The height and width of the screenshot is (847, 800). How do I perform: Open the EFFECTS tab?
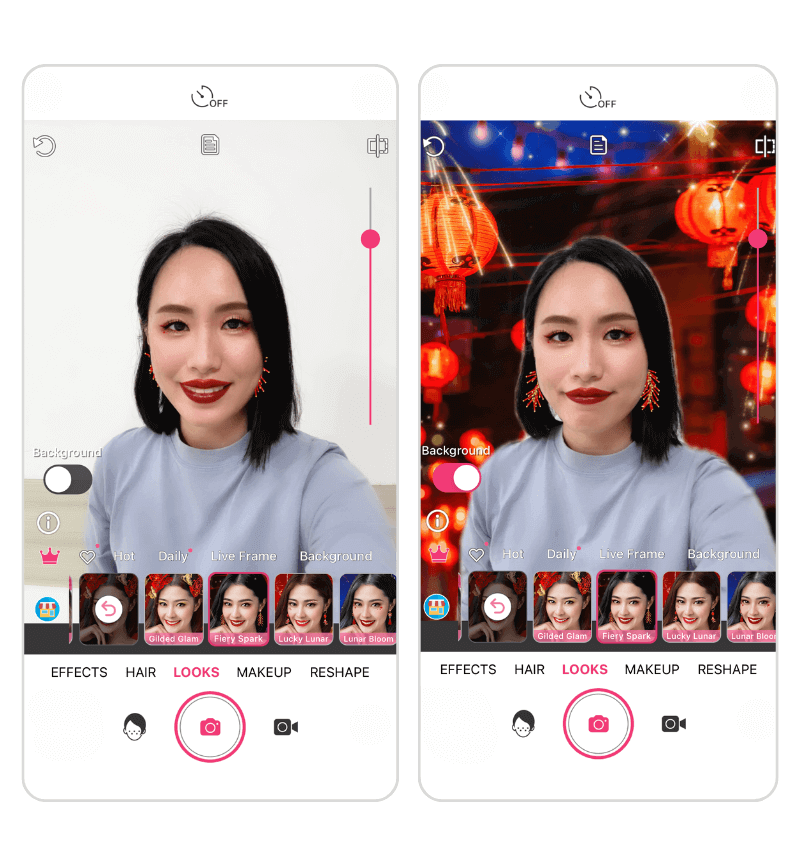click(78, 672)
